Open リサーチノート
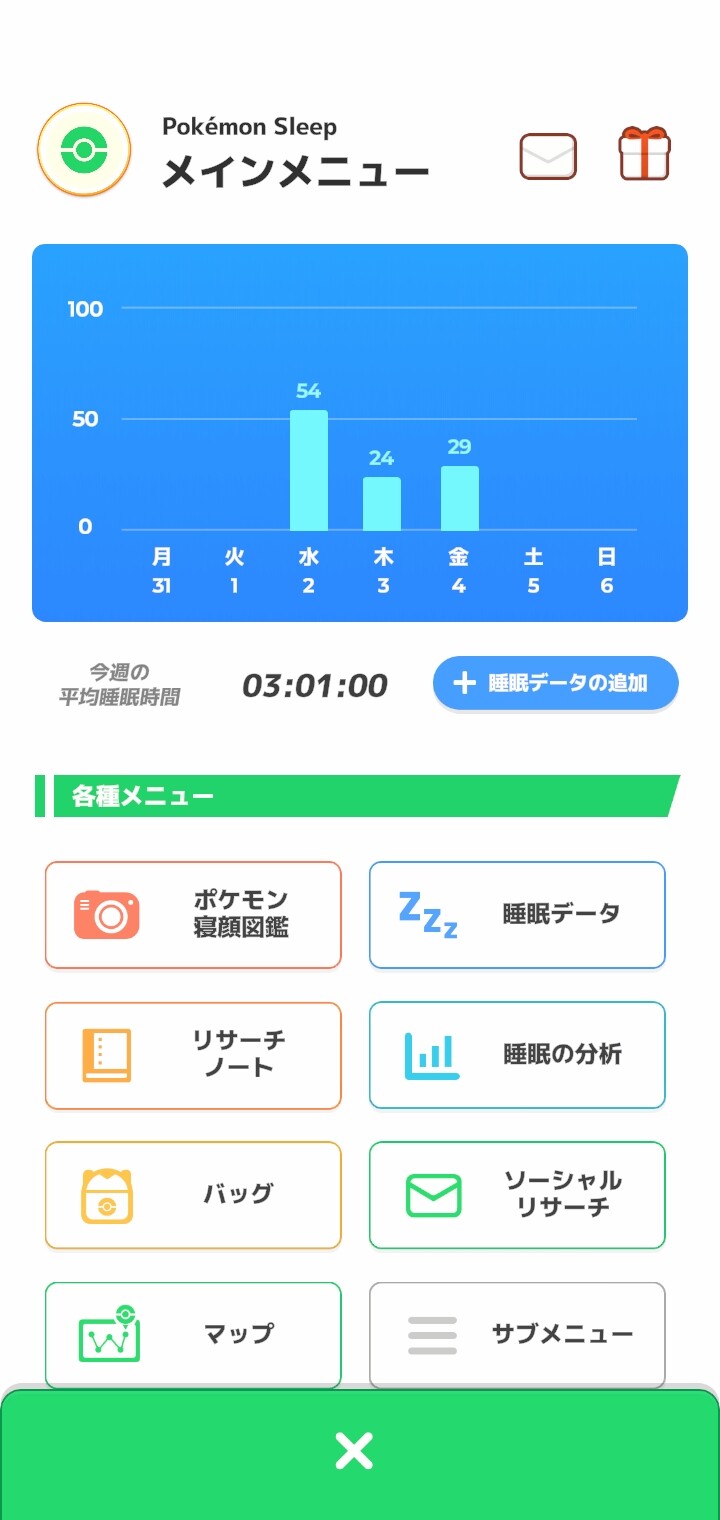 (x=193, y=1054)
